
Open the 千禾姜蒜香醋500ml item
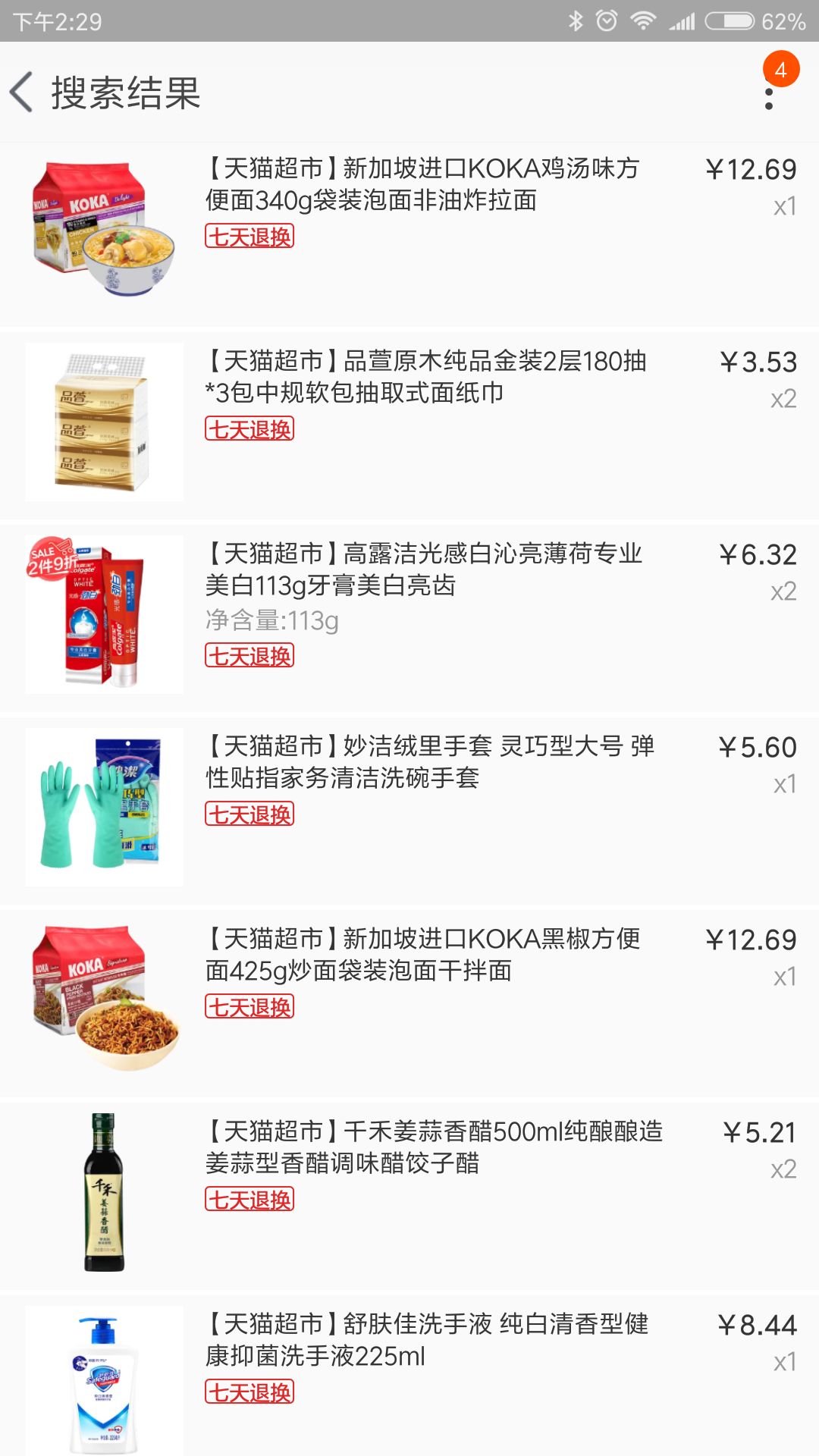[434, 1147]
